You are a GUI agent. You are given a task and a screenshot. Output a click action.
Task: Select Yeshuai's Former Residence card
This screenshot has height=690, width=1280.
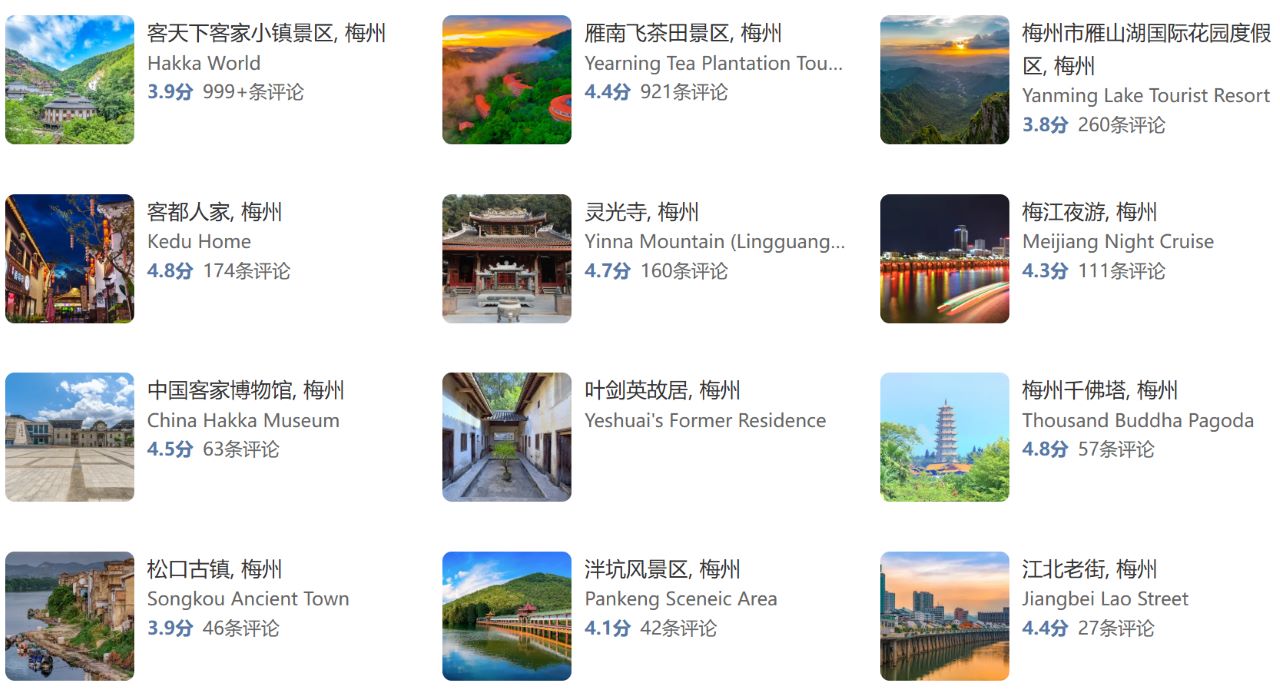pyautogui.click(x=662, y=391)
